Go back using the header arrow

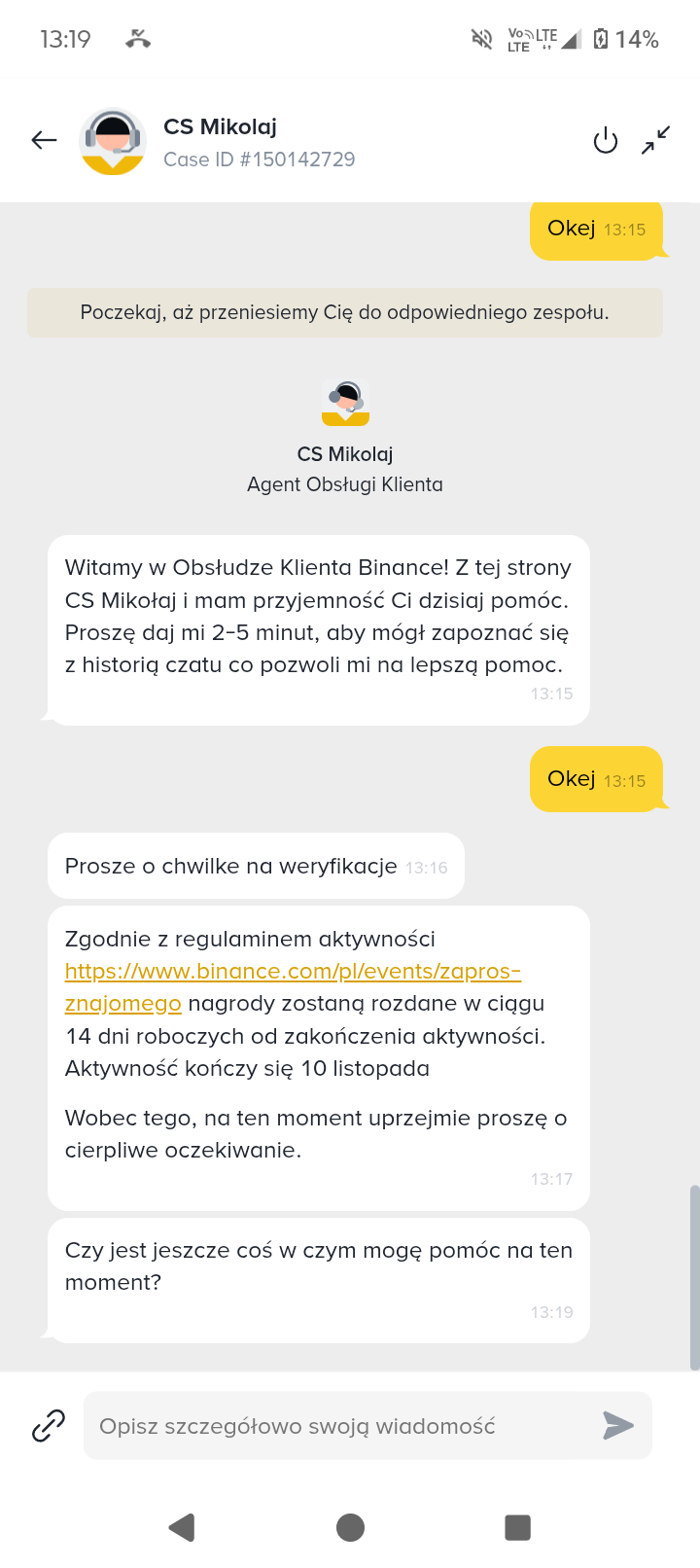(45, 141)
